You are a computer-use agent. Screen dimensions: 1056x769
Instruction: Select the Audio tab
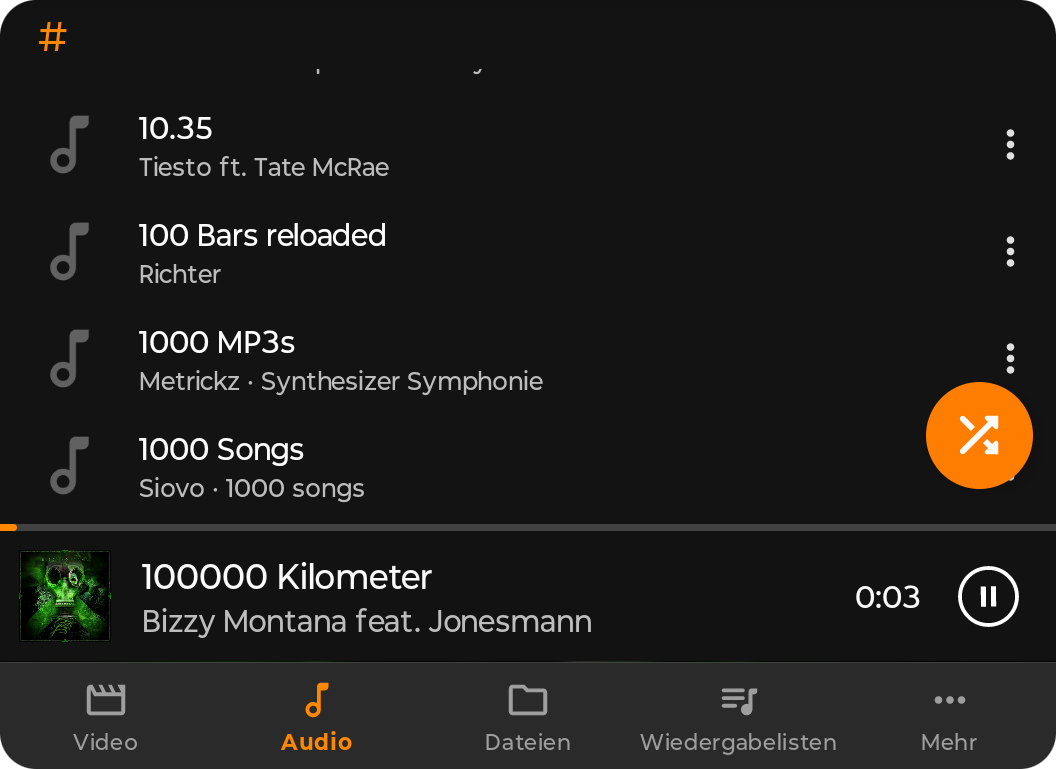tap(316, 718)
